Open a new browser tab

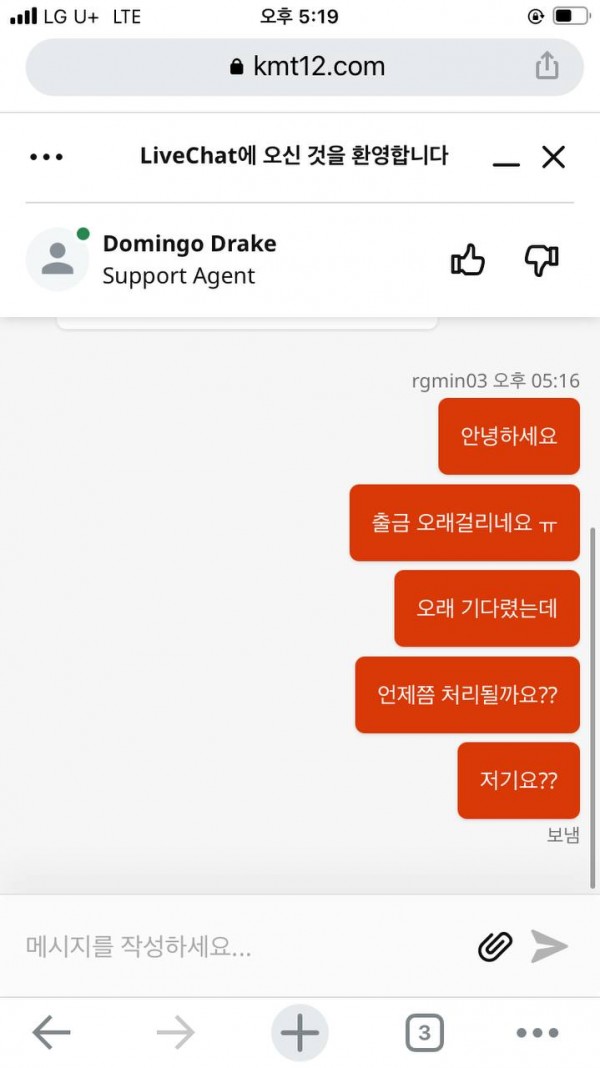pos(299,1033)
